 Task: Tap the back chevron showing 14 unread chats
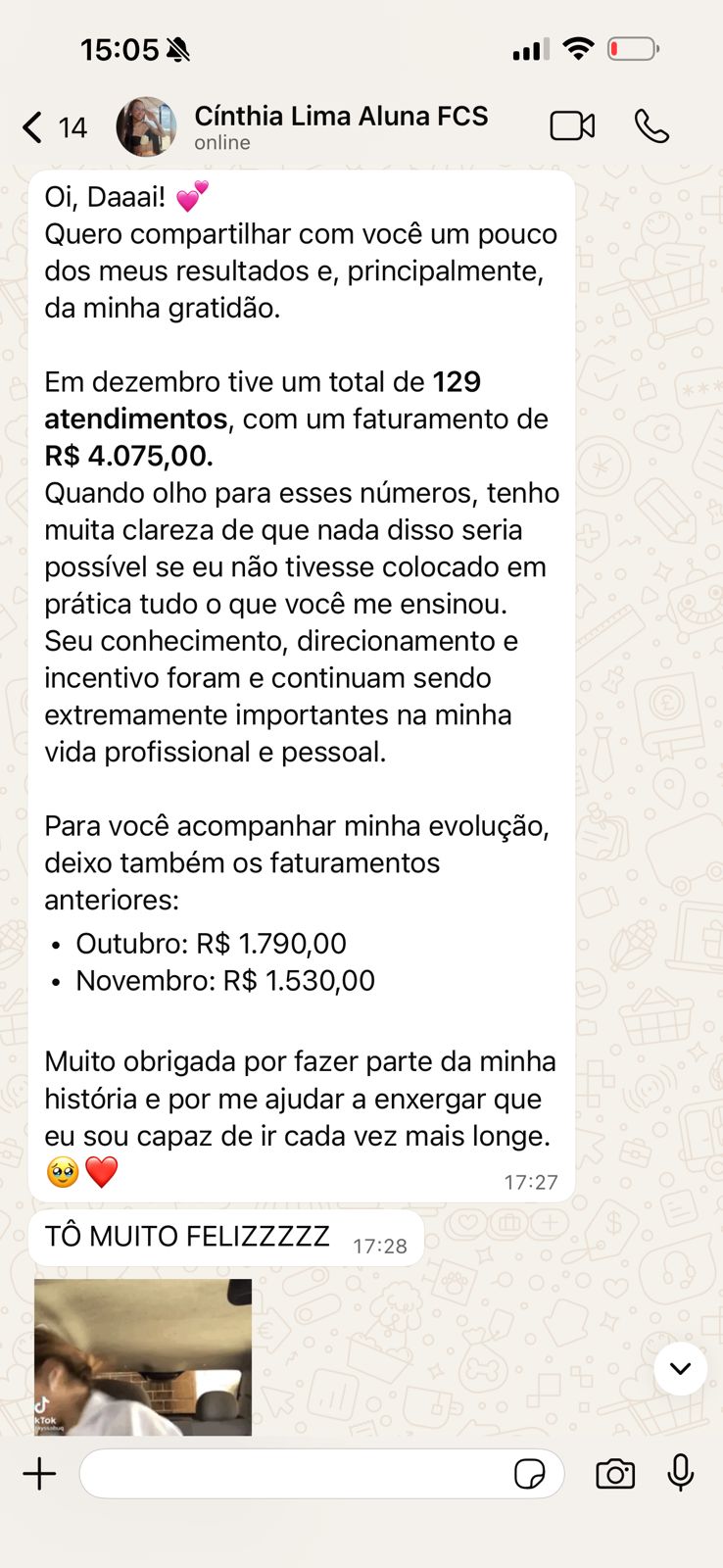coord(49,127)
